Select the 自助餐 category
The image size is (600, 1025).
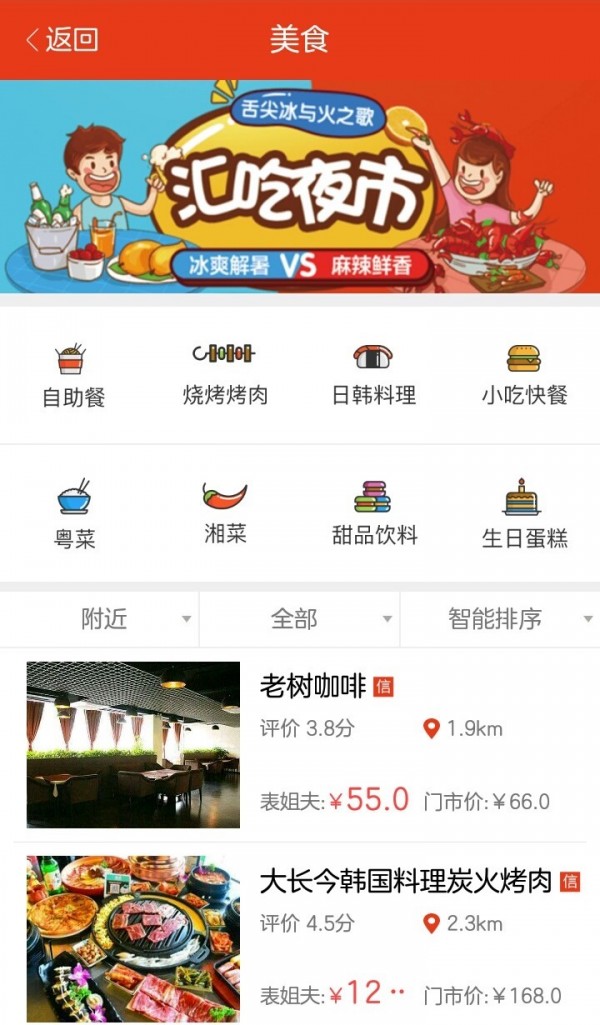[73, 377]
